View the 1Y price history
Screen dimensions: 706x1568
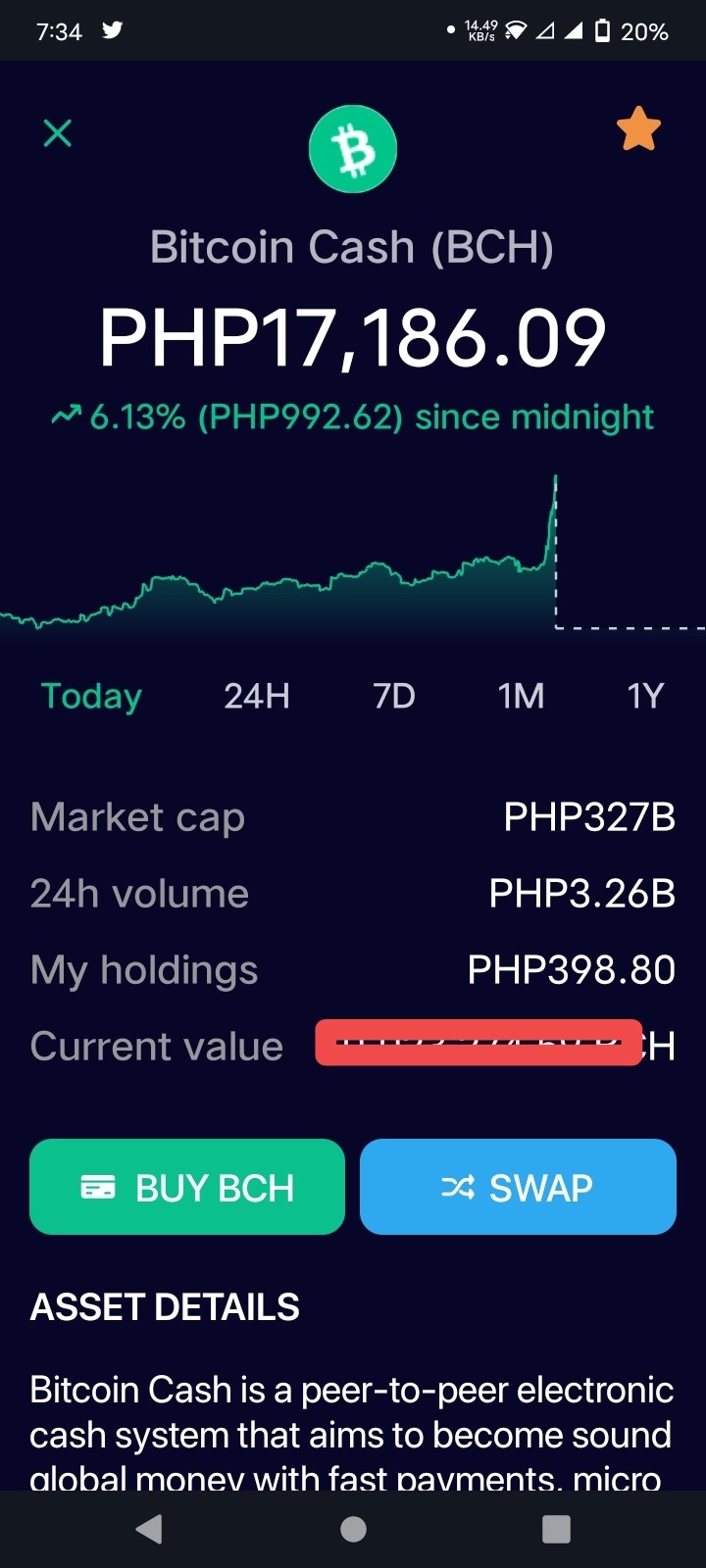645,696
